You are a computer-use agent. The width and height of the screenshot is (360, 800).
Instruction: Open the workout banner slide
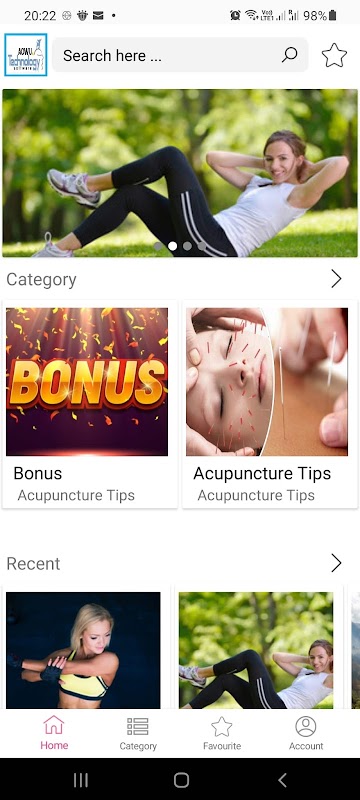tap(180, 173)
